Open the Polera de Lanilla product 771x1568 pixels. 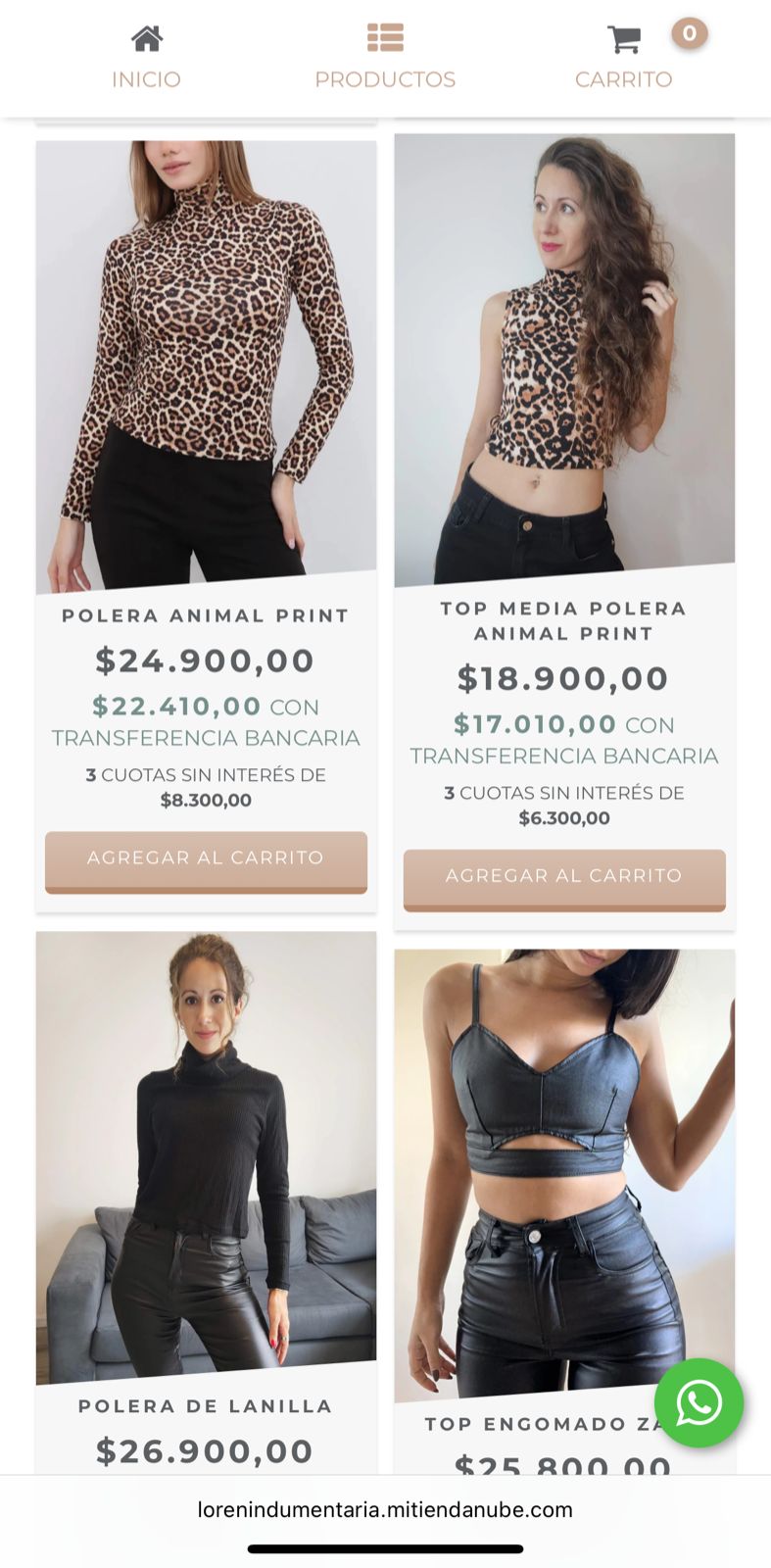[x=206, y=1156]
